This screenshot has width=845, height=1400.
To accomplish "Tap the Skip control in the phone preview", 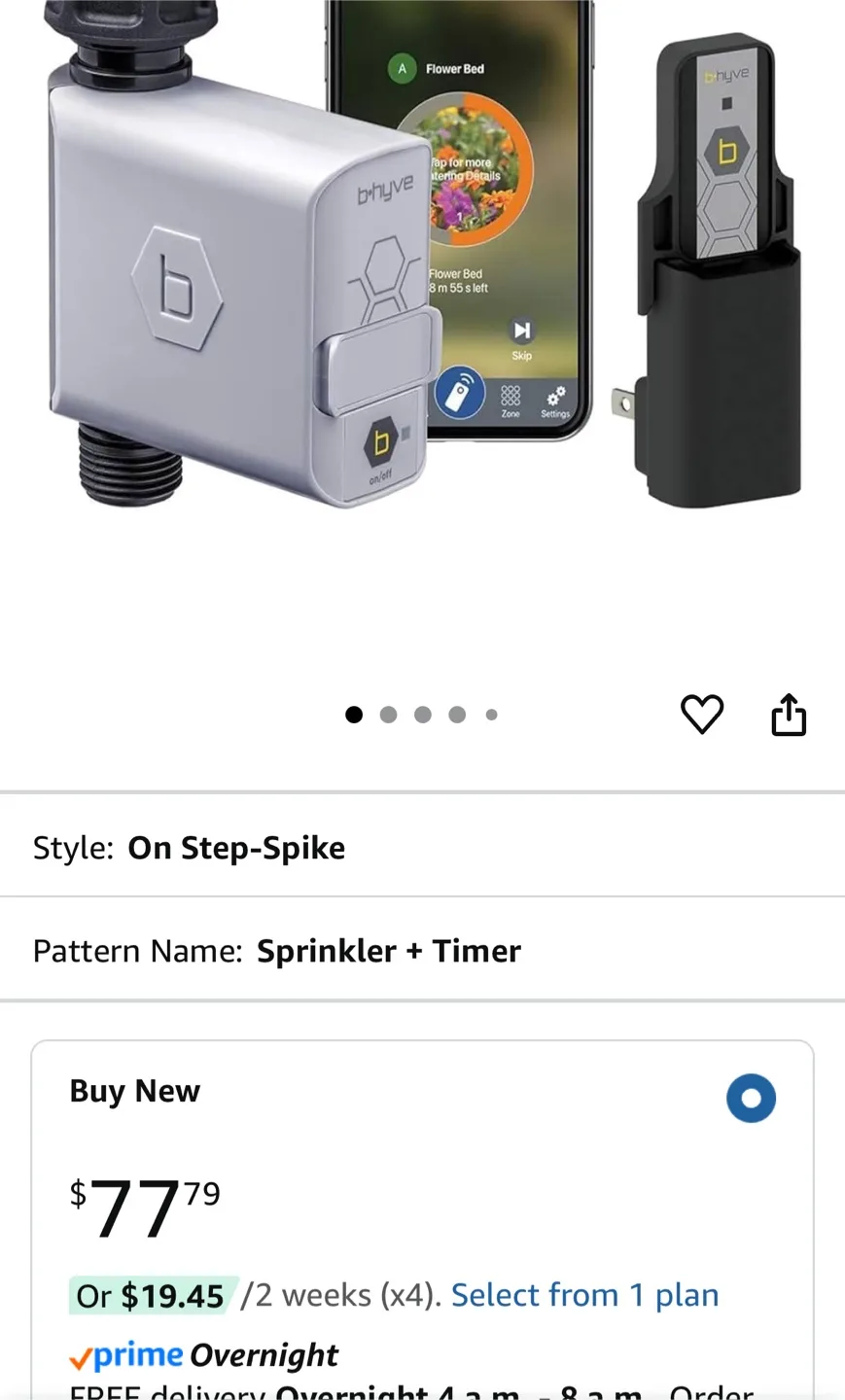I will click(x=520, y=342).
